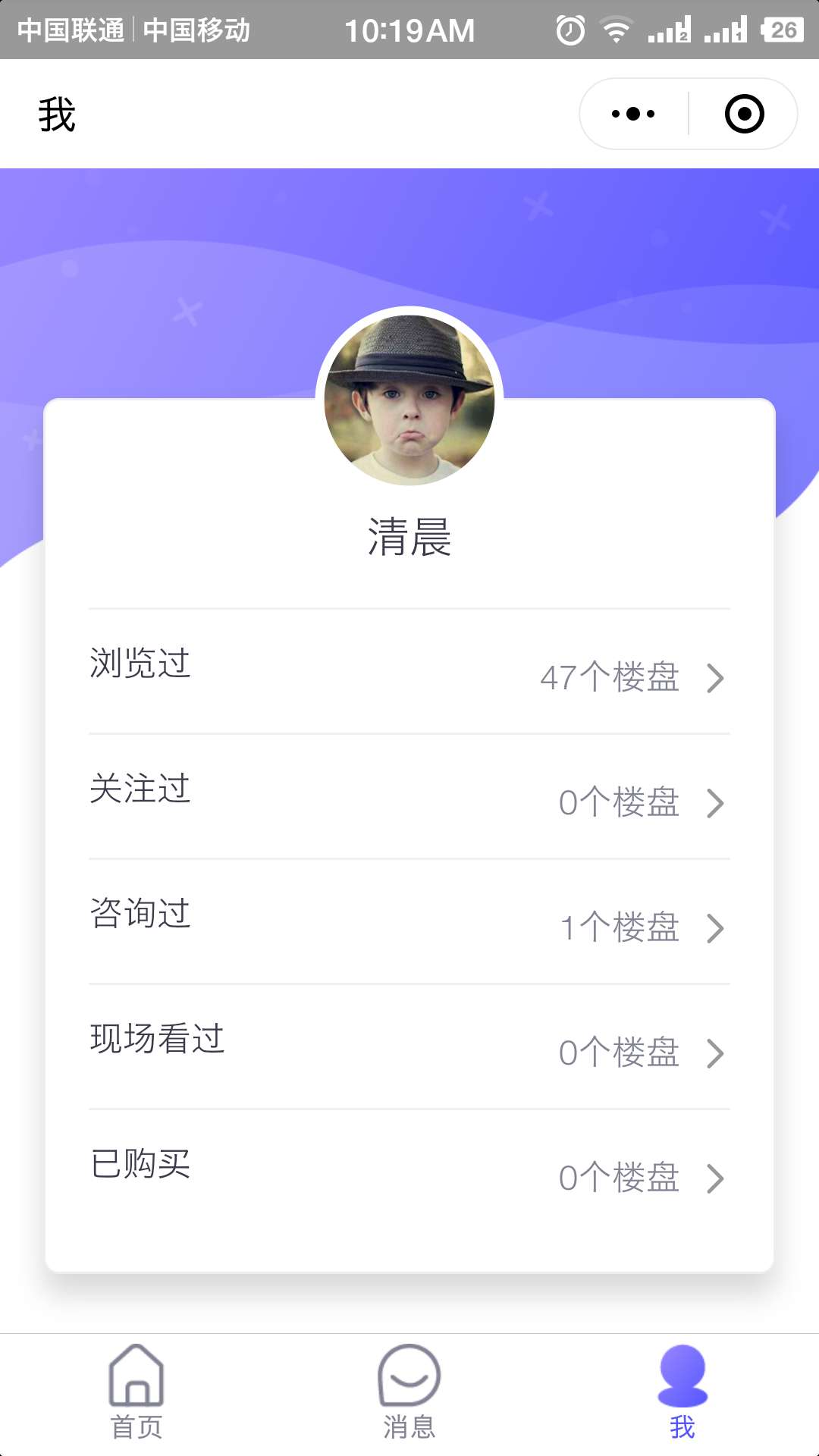Viewport: 819px width, 1456px height.
Task: Open the mini program more options menu
Action: 633,115
